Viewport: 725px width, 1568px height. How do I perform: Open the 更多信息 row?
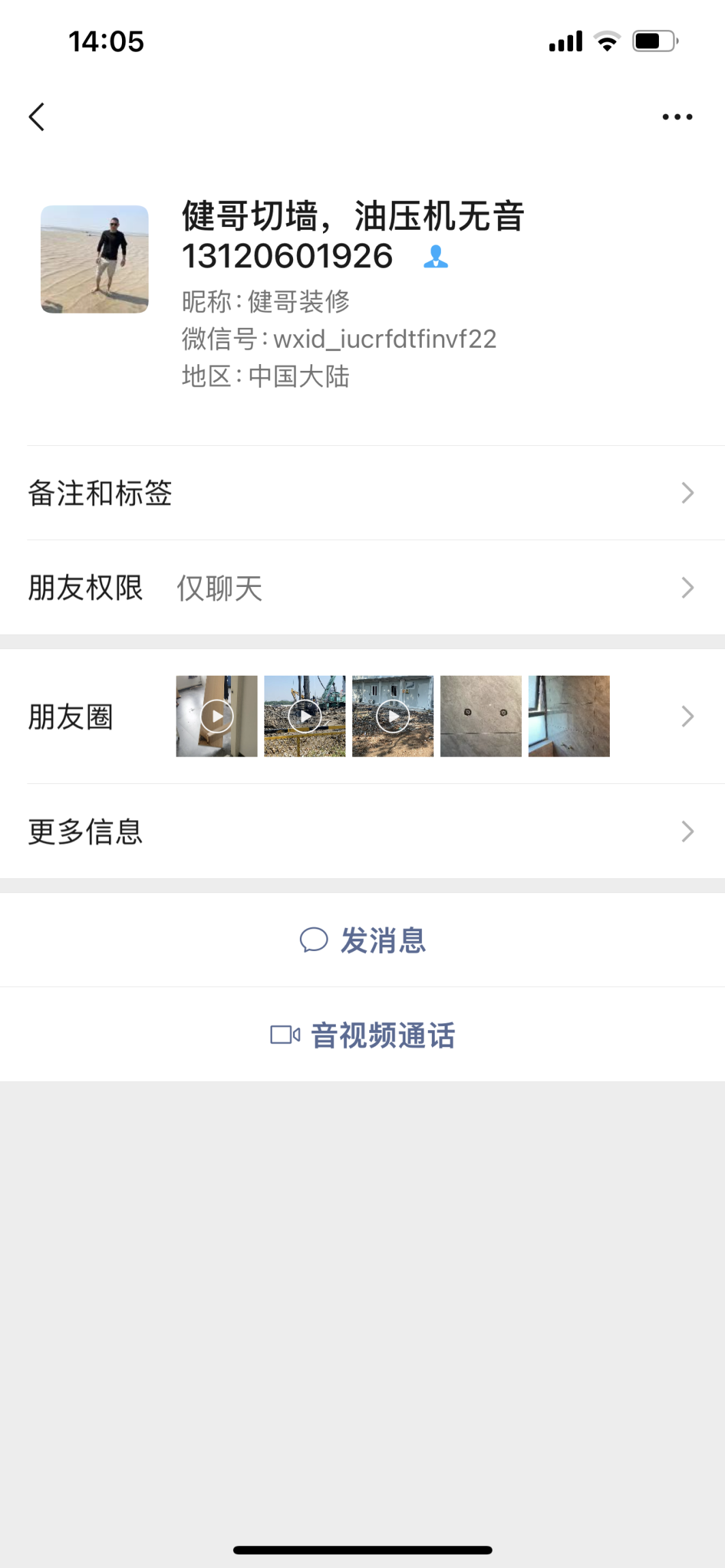pos(362,832)
